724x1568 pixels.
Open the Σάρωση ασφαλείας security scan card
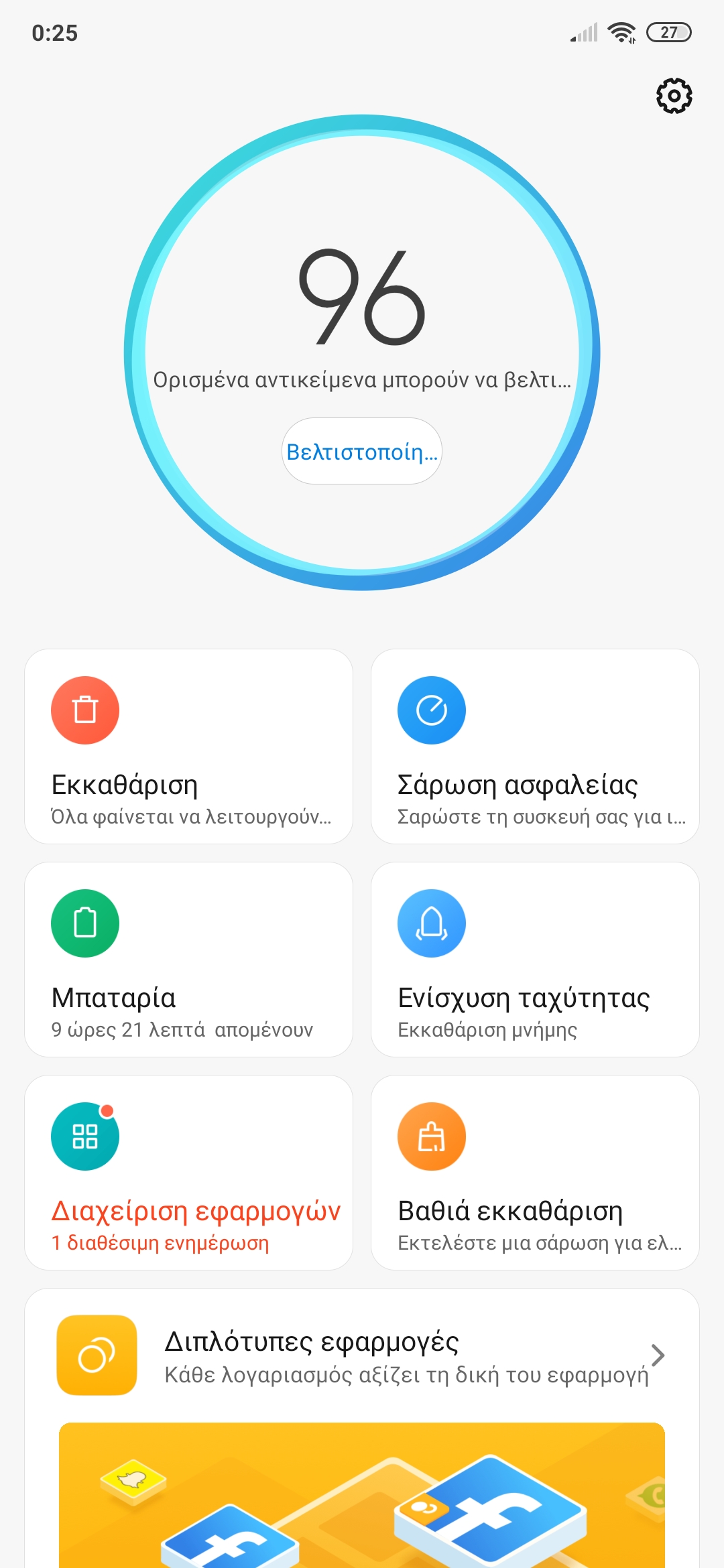[x=535, y=746]
